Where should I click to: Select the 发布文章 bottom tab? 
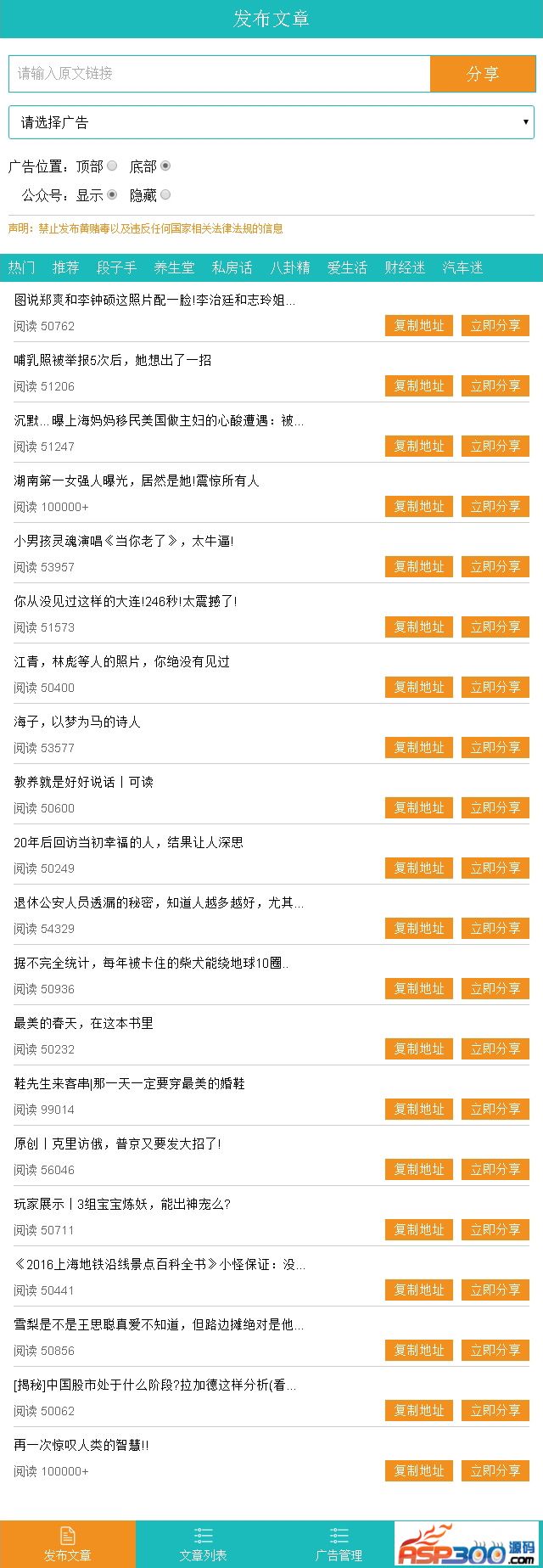tap(67, 1544)
